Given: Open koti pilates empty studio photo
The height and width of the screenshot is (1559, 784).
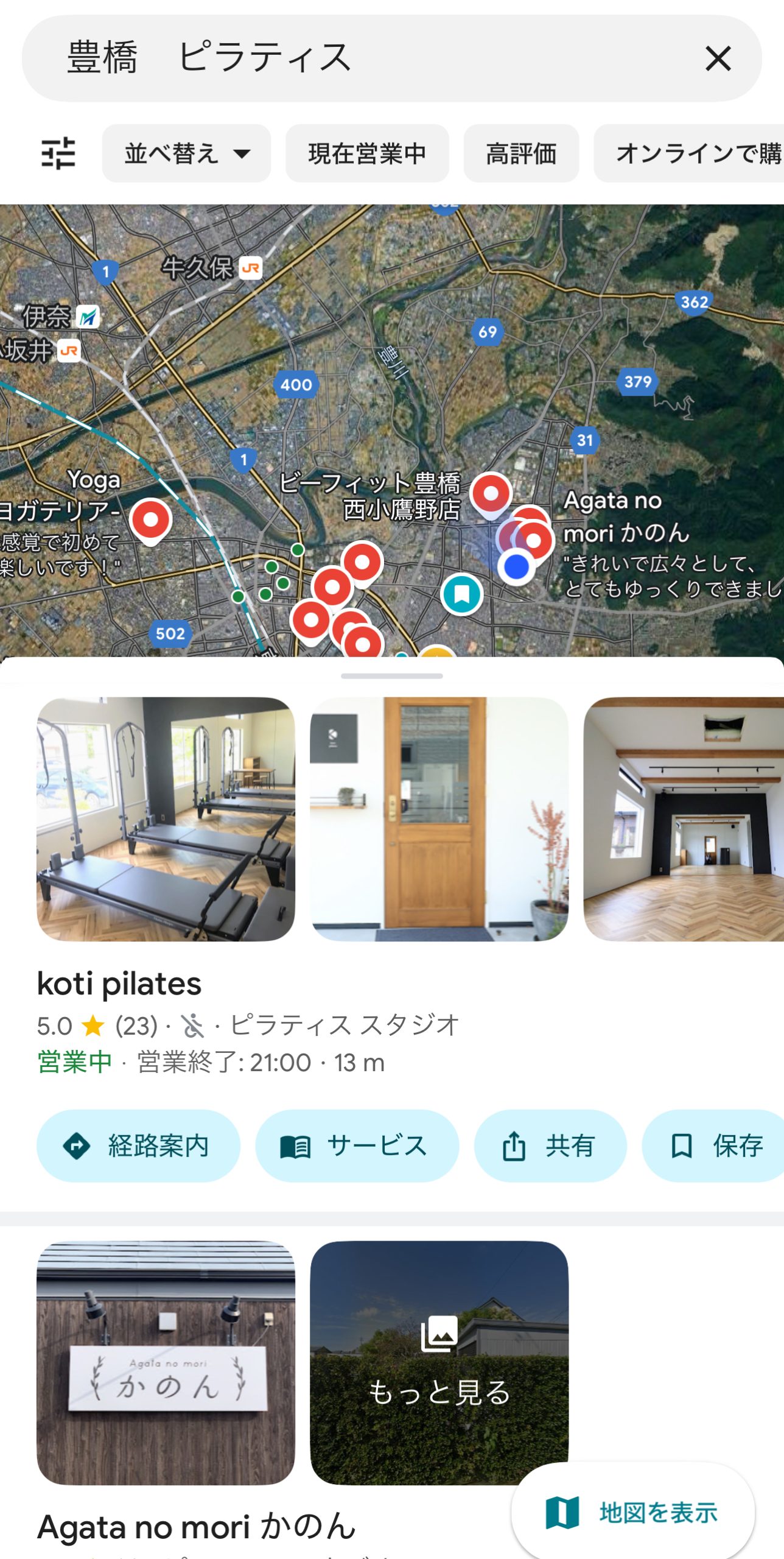Looking at the screenshot, I should 684,819.
